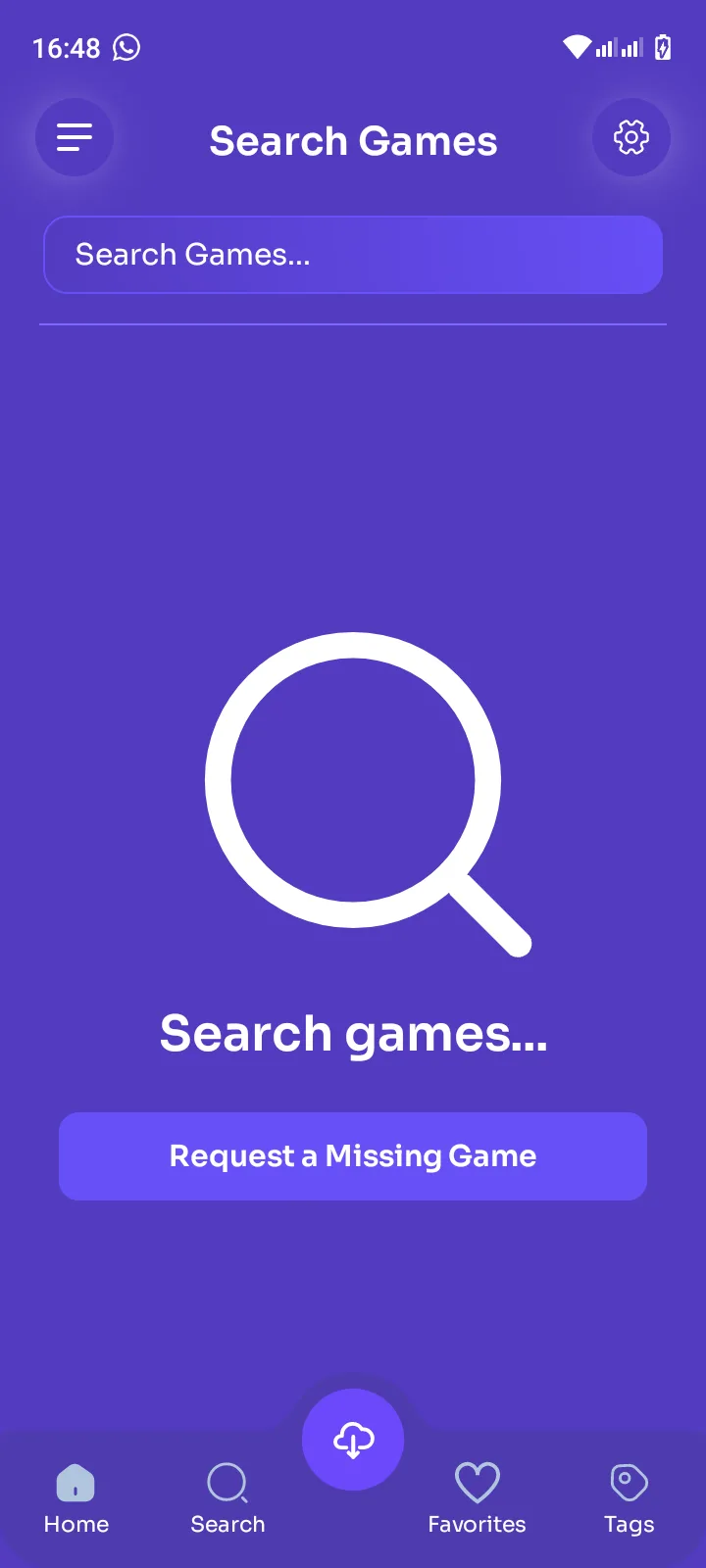This screenshot has height=1568, width=706.
Task: Tap the battery indicator in status bar
Action: pos(663,46)
